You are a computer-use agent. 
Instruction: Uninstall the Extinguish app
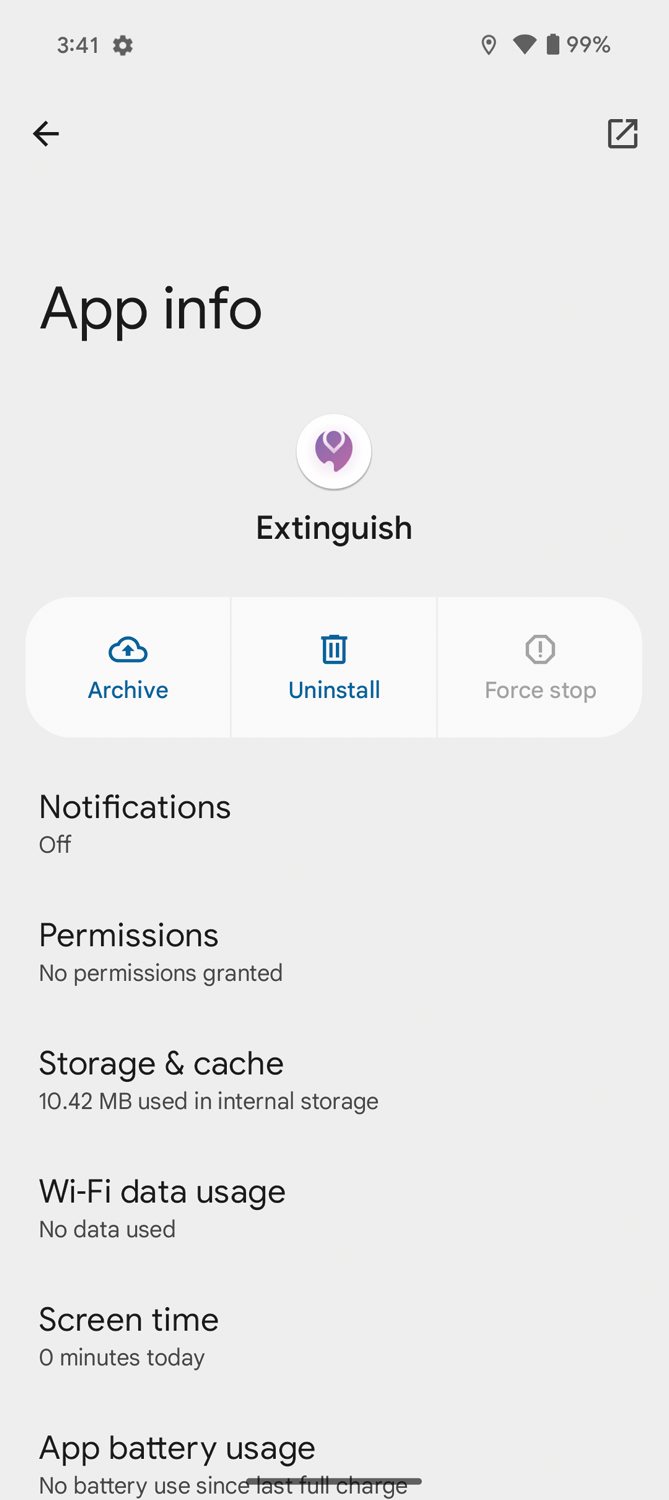coord(334,667)
